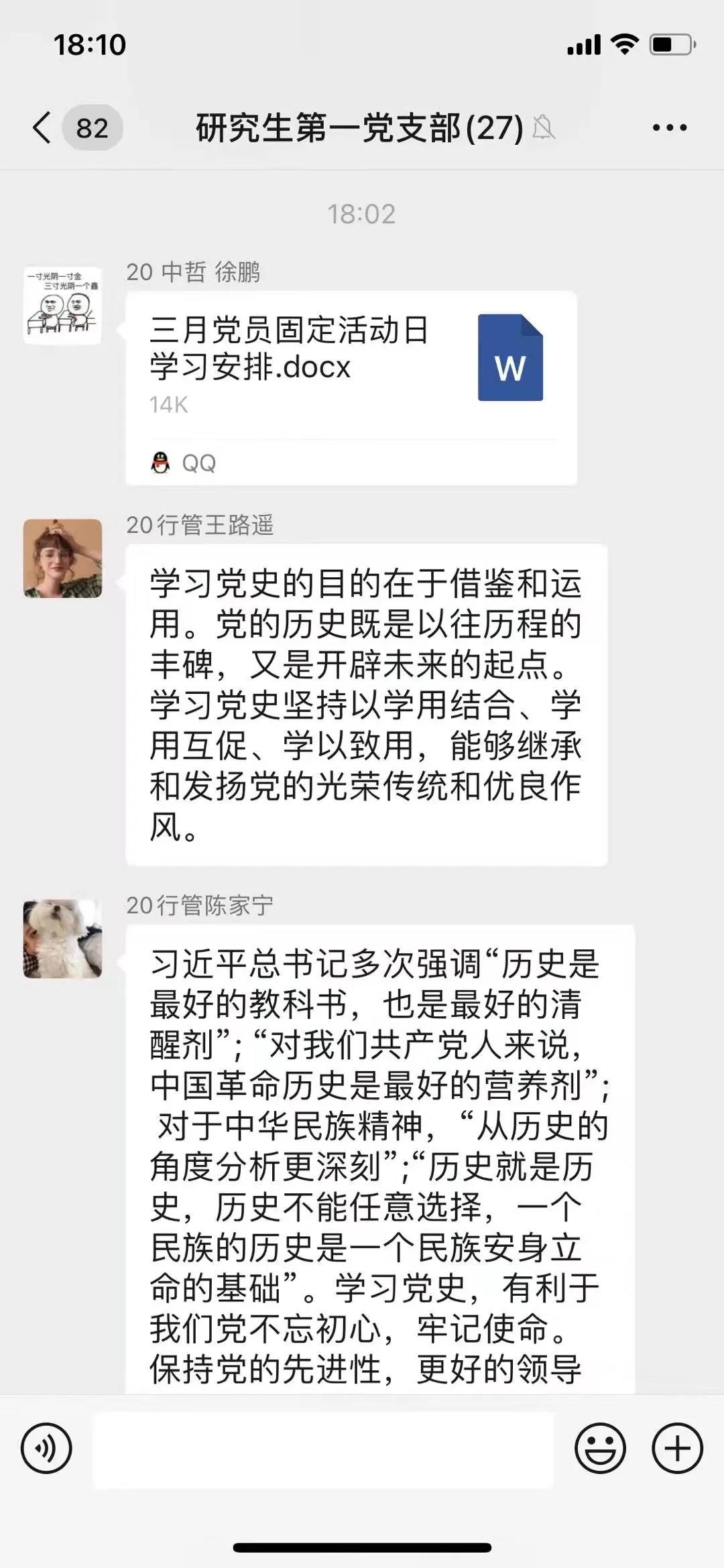
Task: View 王路遥's profile avatar
Action: (x=63, y=558)
